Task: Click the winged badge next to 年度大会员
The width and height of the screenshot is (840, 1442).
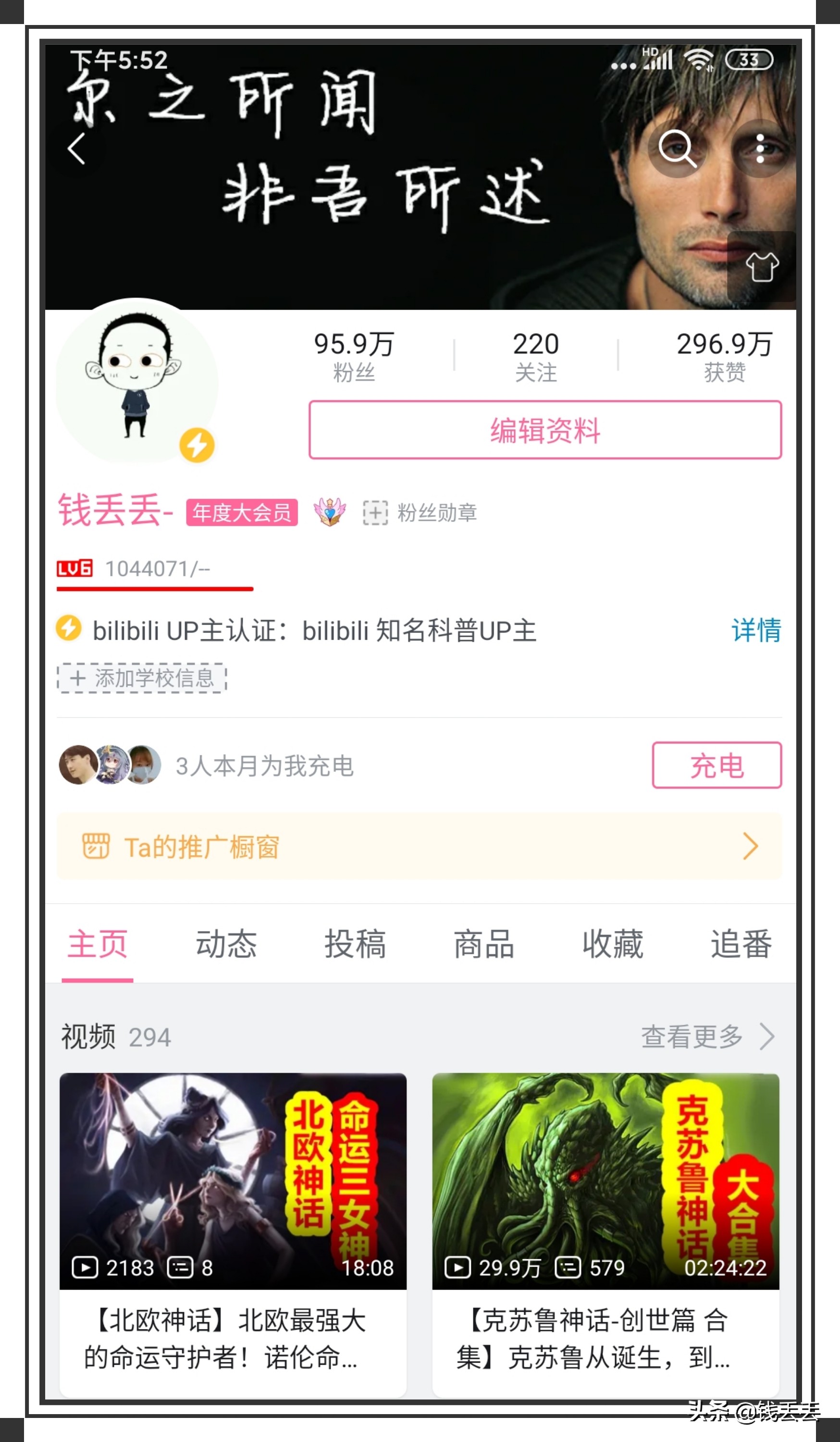Action: coord(331,513)
